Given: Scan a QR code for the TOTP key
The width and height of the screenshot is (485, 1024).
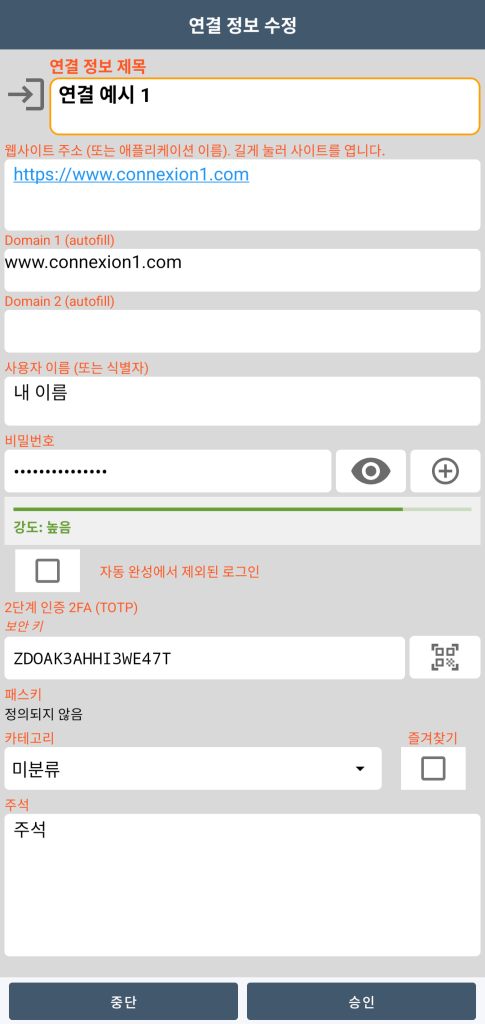Looking at the screenshot, I should (x=445, y=657).
